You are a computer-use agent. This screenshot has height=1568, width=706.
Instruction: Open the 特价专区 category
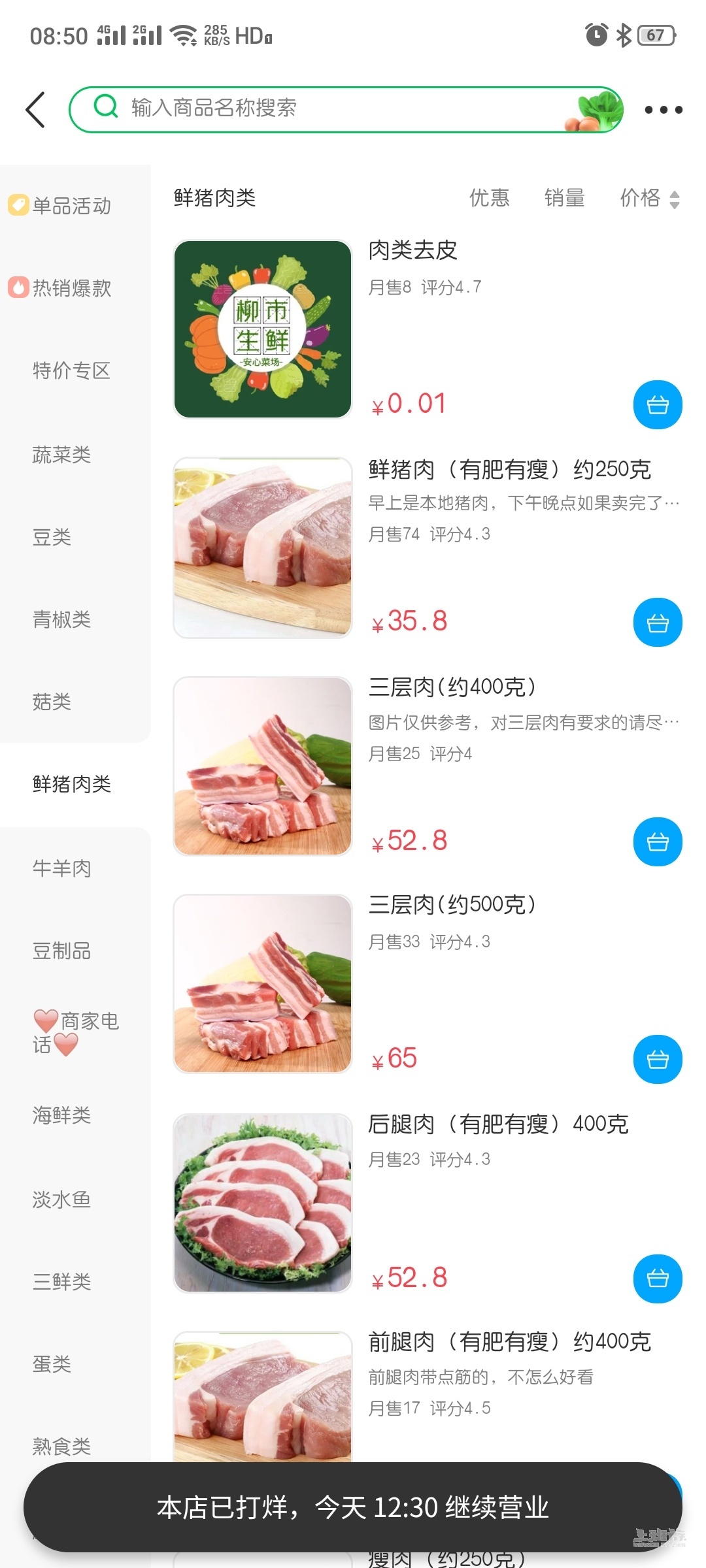tap(71, 370)
